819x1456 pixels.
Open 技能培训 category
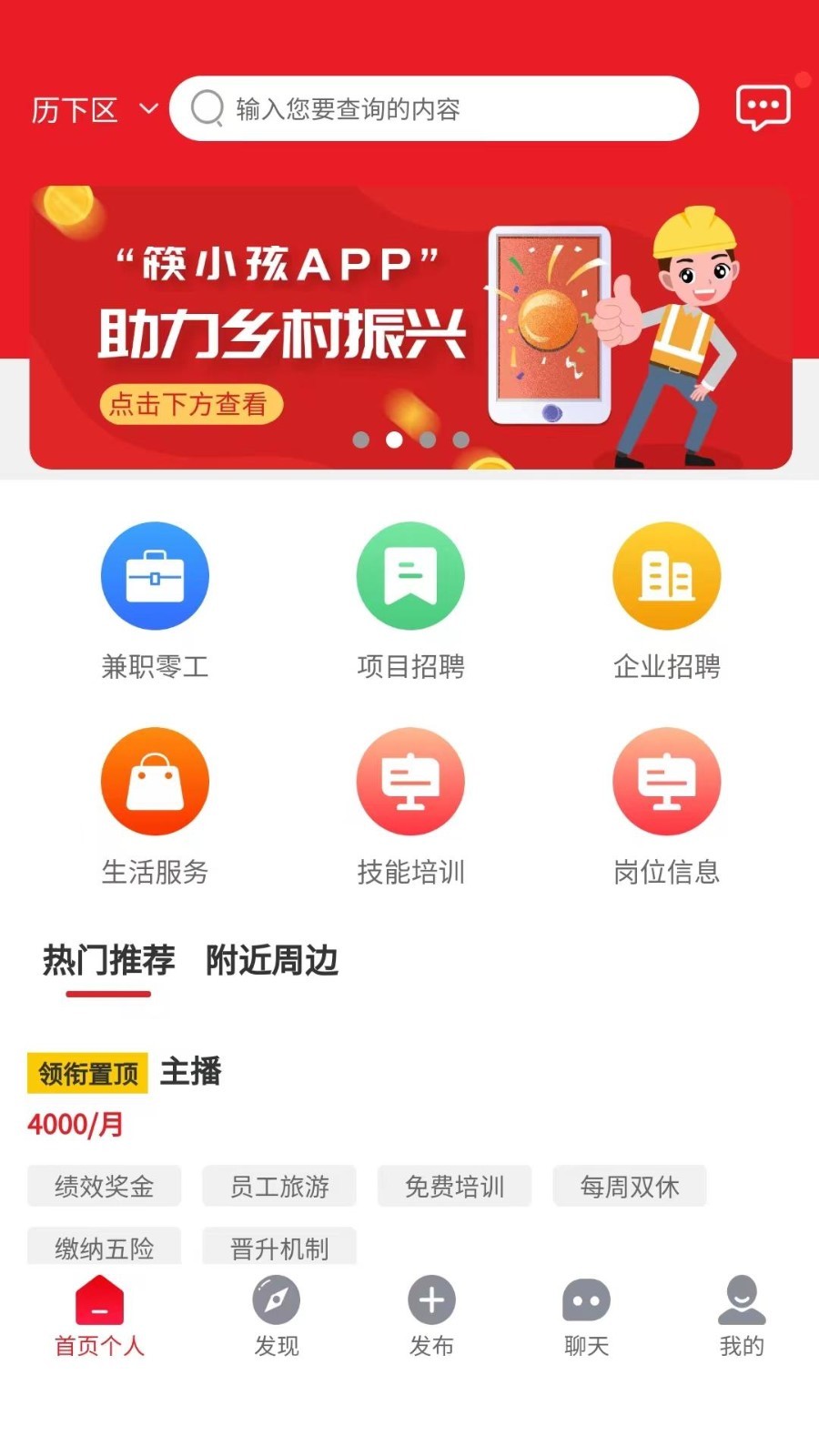pos(410,807)
